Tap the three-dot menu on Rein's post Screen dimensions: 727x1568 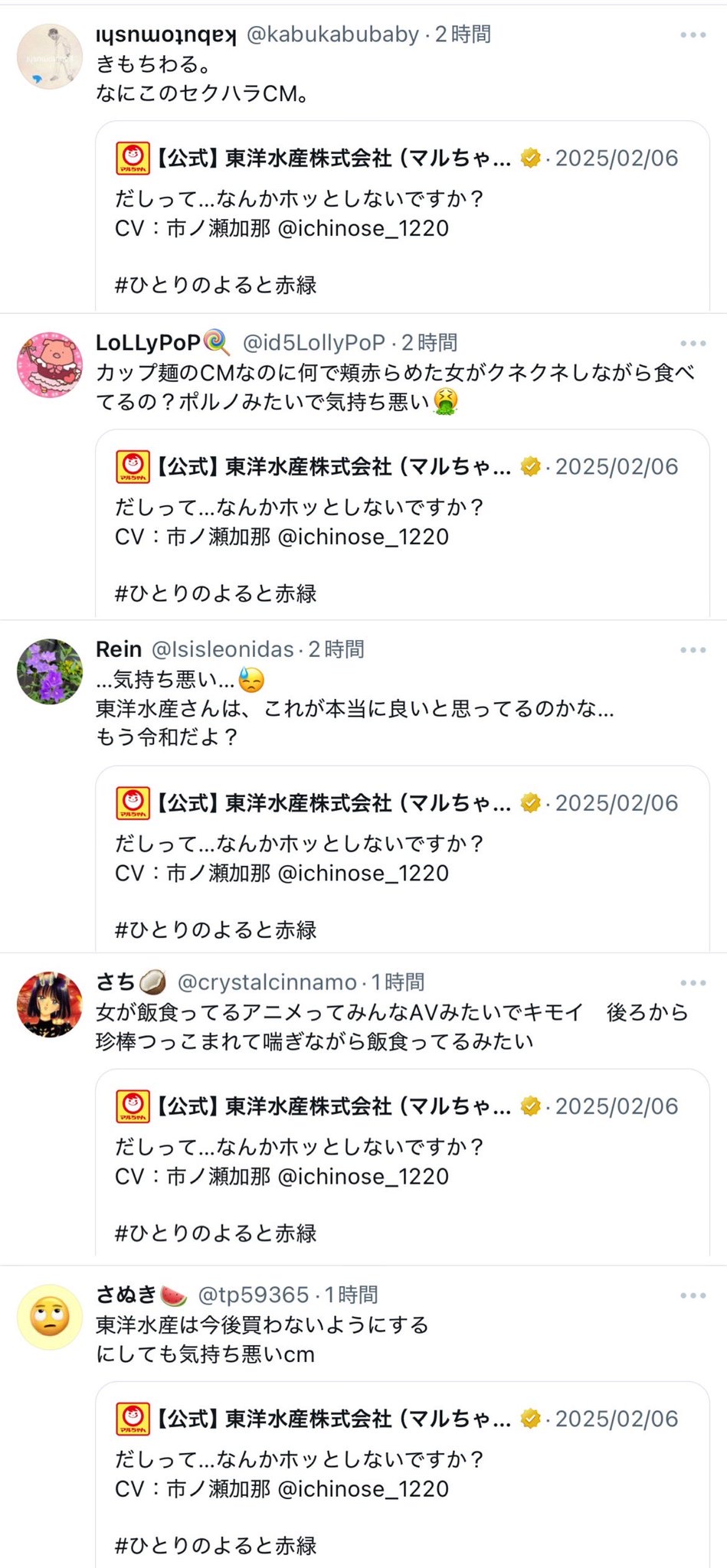click(x=693, y=650)
